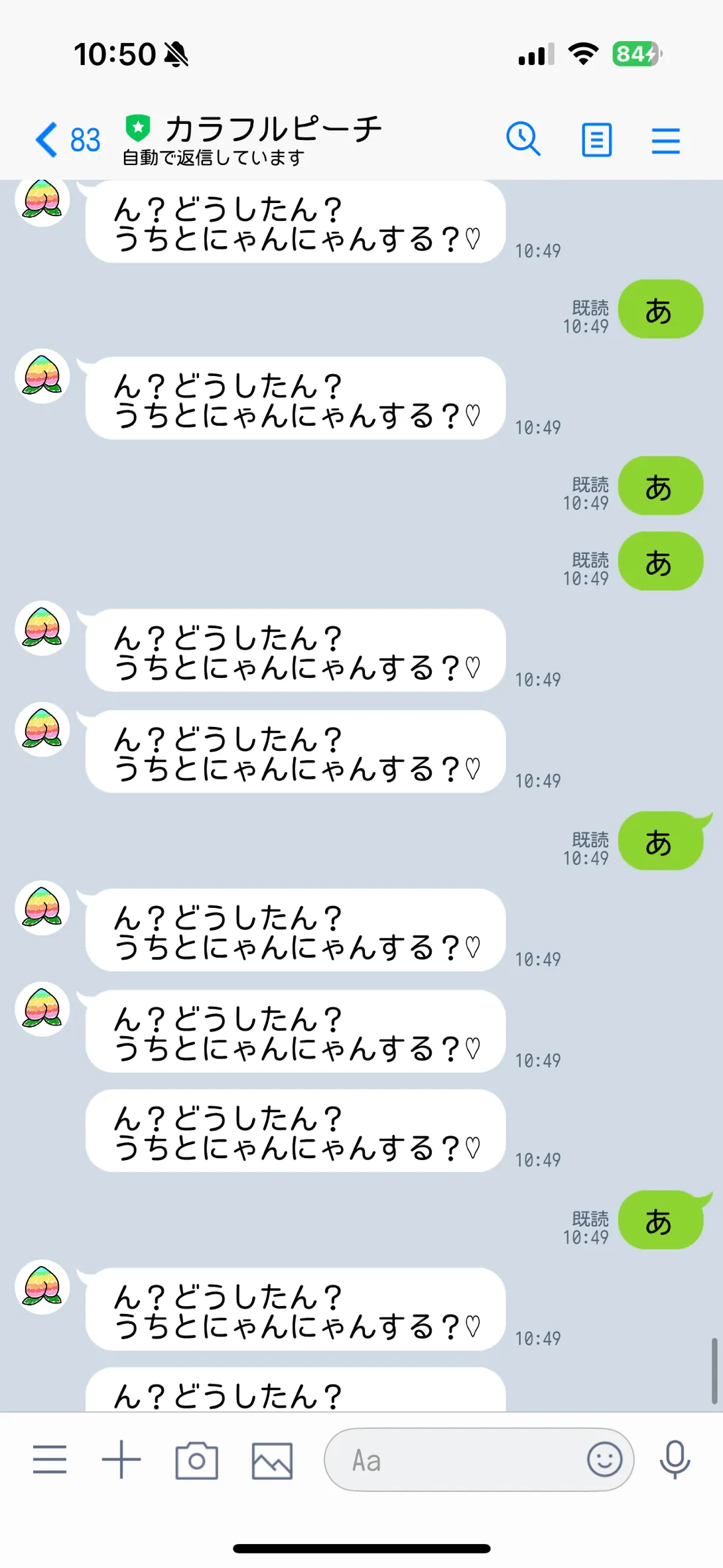
Task: Open the rich menu at bottom left
Action: tap(50, 1459)
